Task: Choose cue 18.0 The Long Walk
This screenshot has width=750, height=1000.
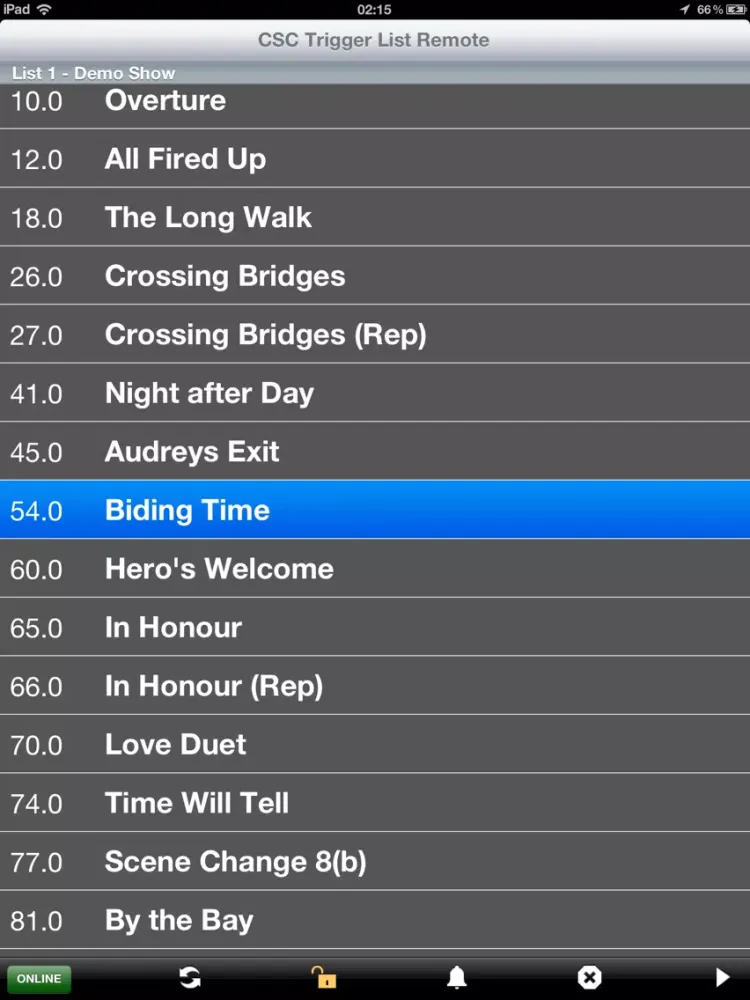Action: [375, 218]
